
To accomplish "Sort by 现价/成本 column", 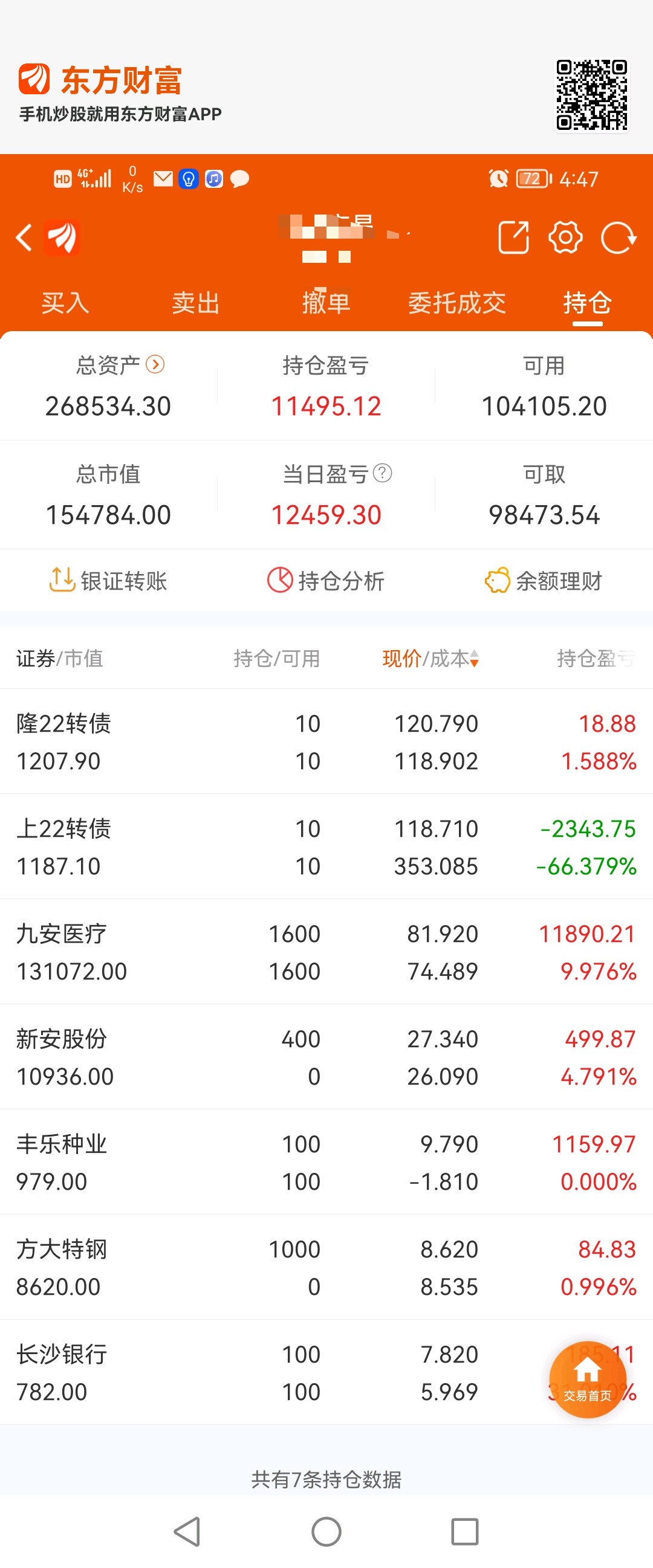I will 430,658.
